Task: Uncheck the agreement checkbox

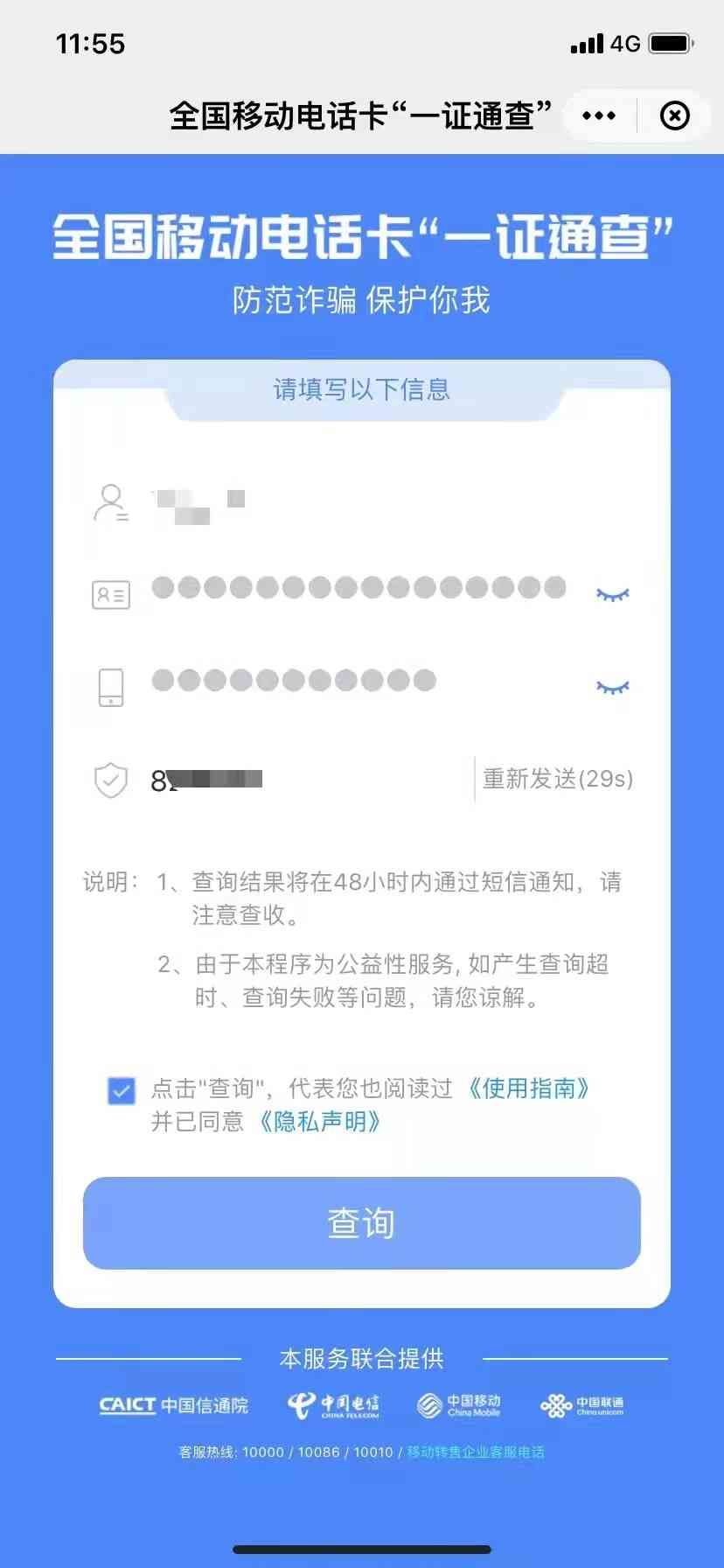Action: click(x=122, y=1090)
